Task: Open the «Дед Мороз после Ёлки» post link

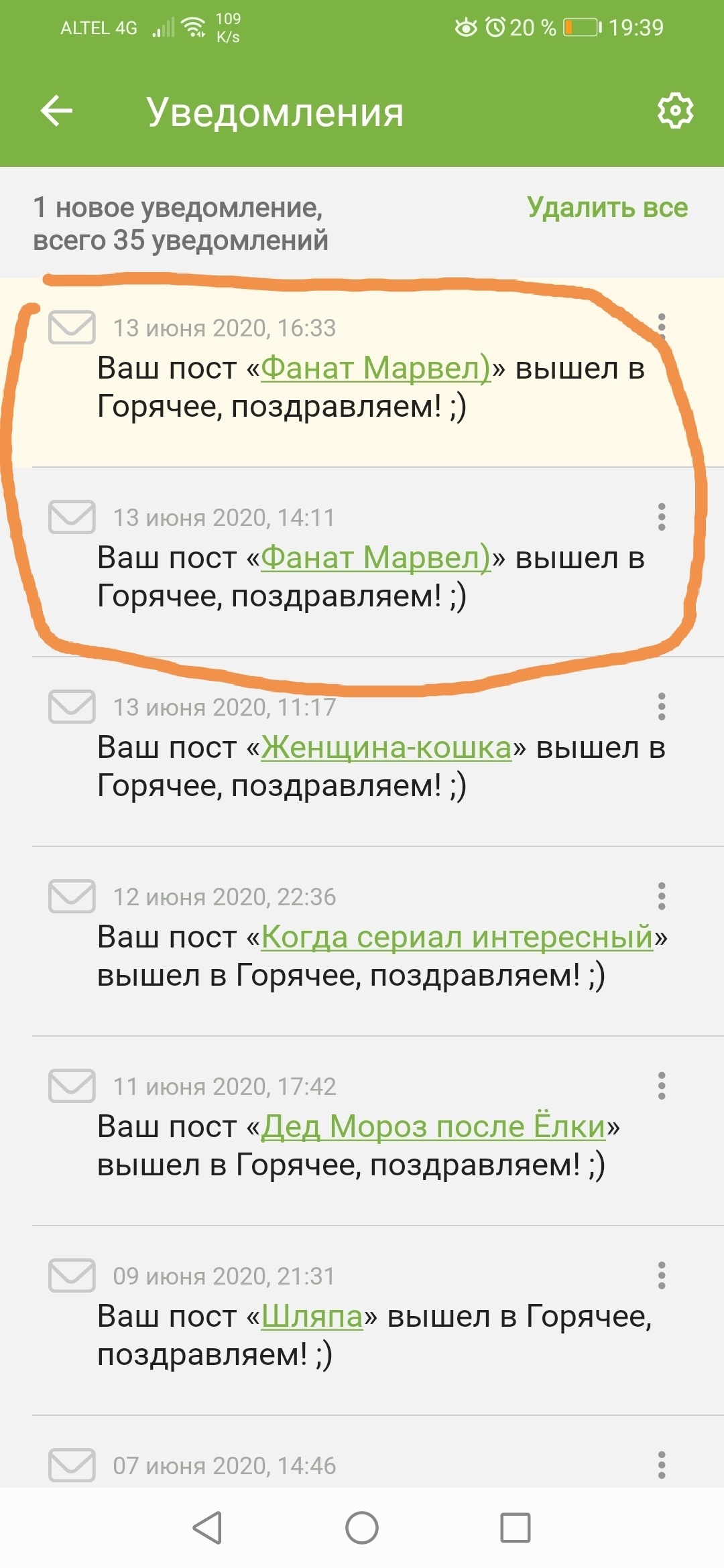Action: pyautogui.click(x=434, y=1126)
